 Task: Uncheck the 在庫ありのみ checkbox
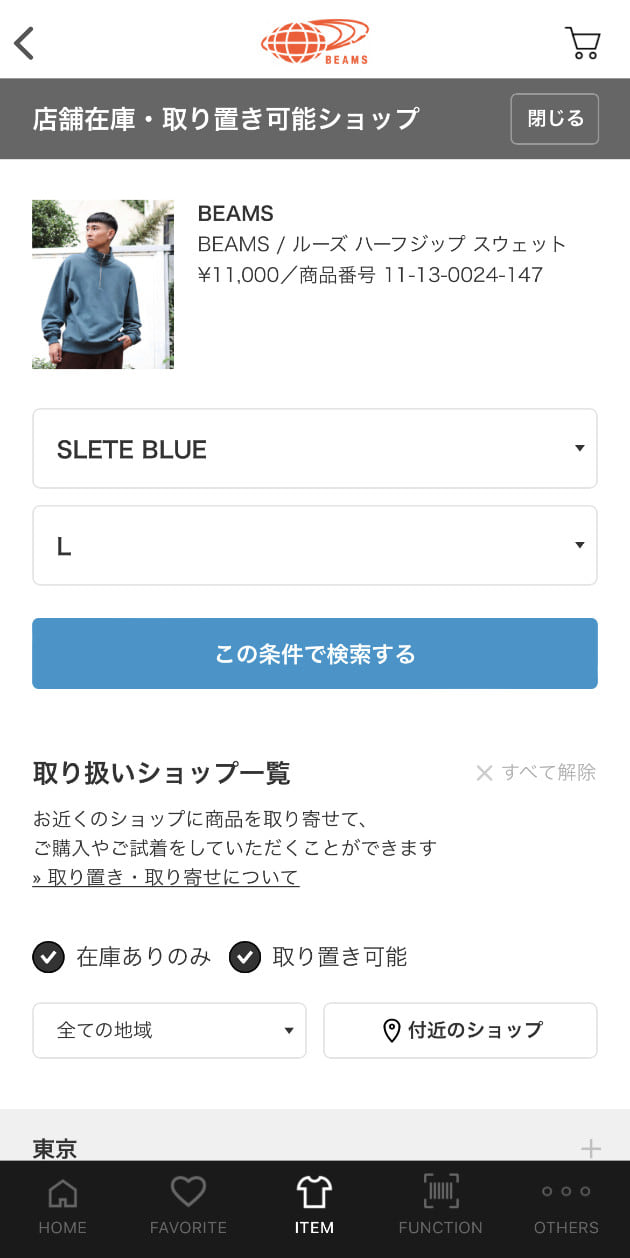coord(49,957)
